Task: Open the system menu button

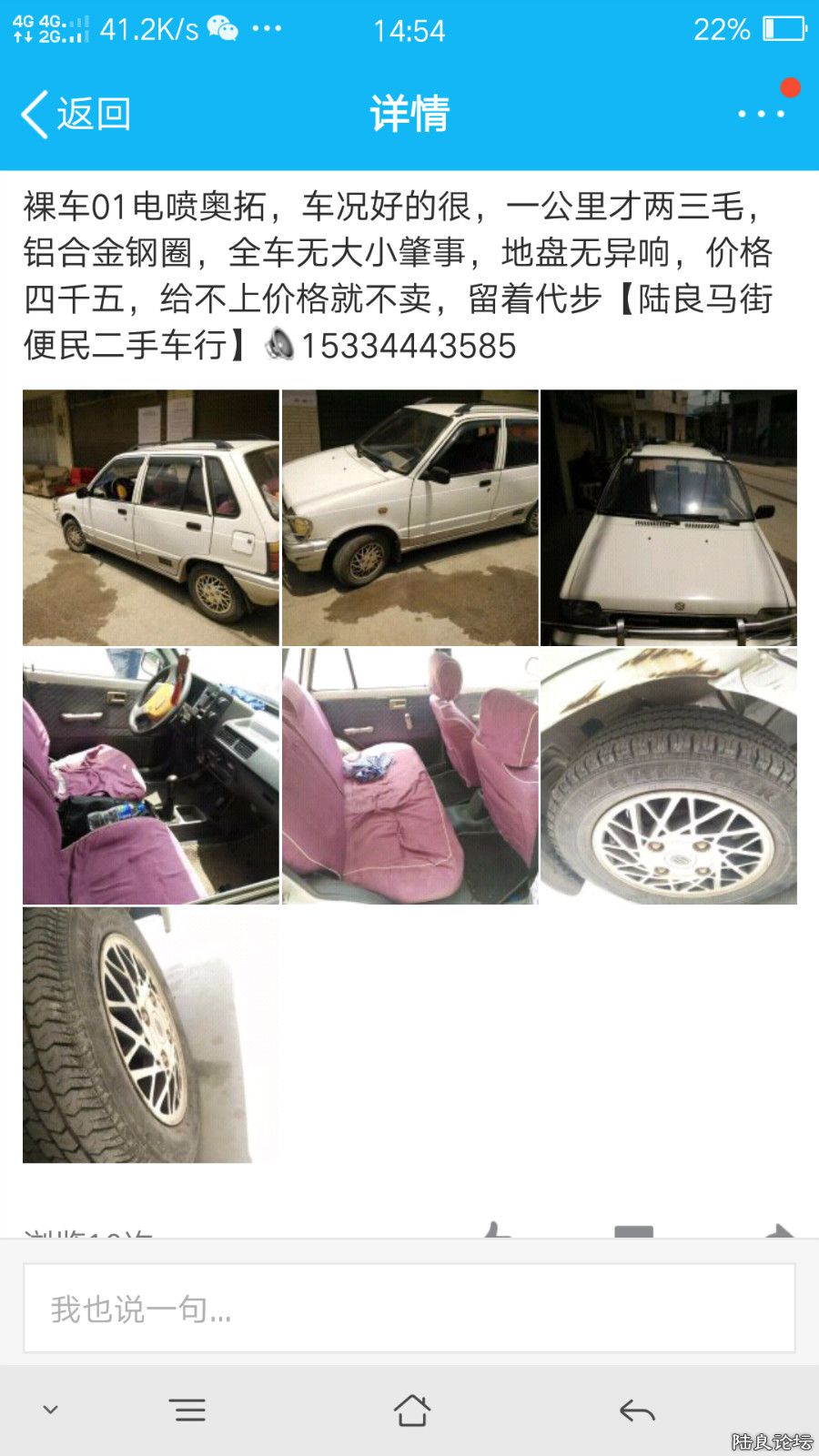Action: click(187, 1410)
